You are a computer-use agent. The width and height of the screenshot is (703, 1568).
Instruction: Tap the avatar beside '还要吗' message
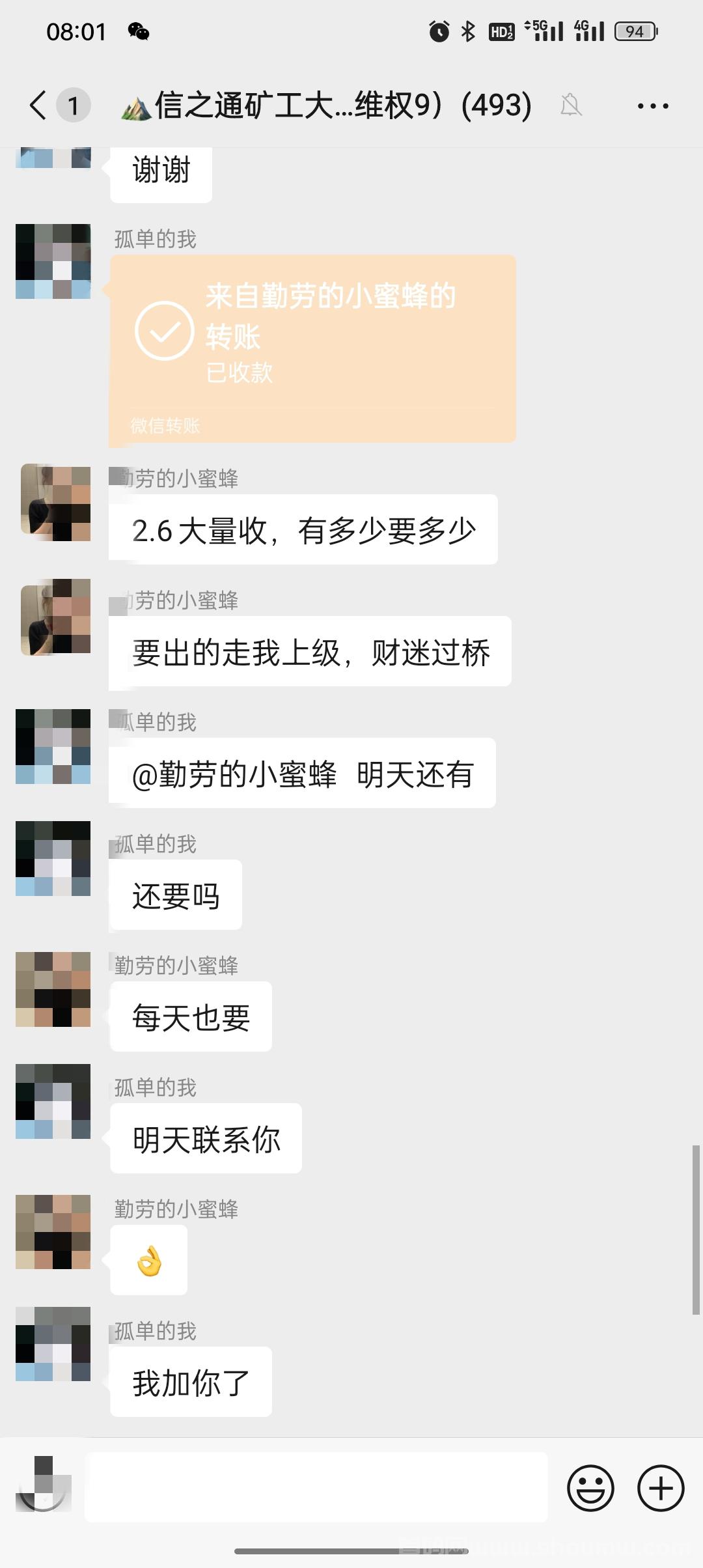point(53,858)
